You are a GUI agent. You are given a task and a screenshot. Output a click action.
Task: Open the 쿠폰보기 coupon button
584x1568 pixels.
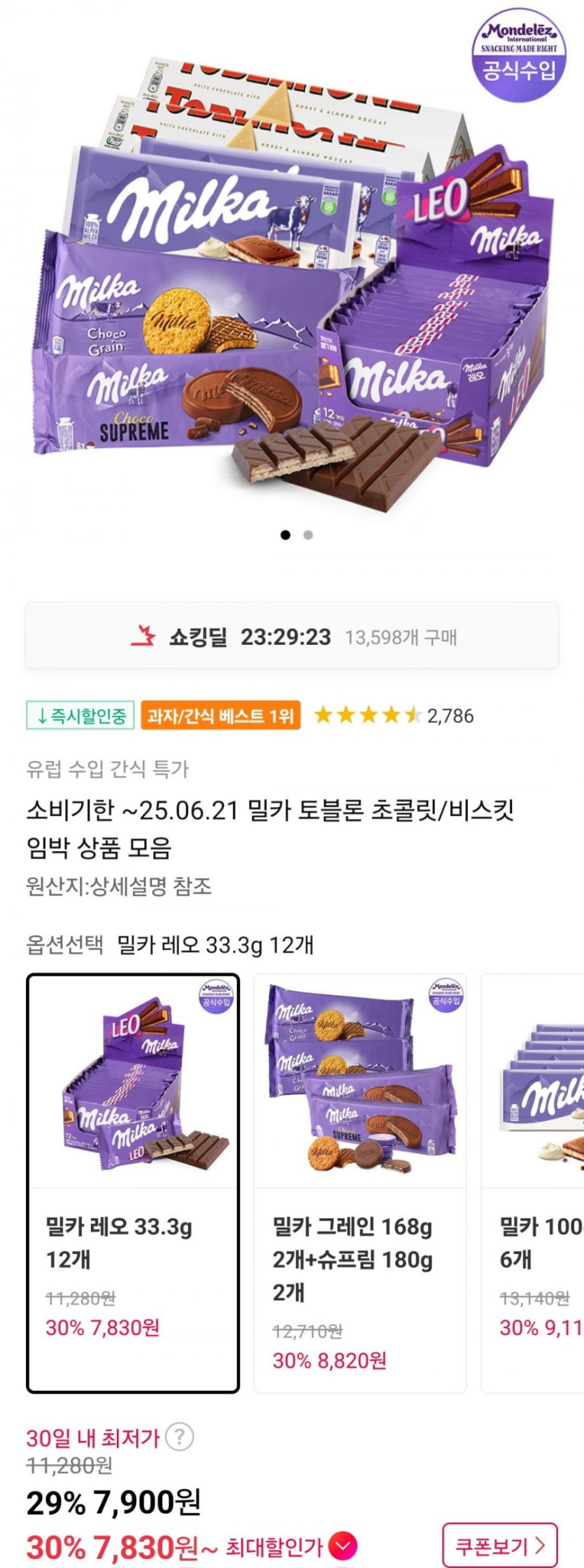click(x=499, y=1545)
